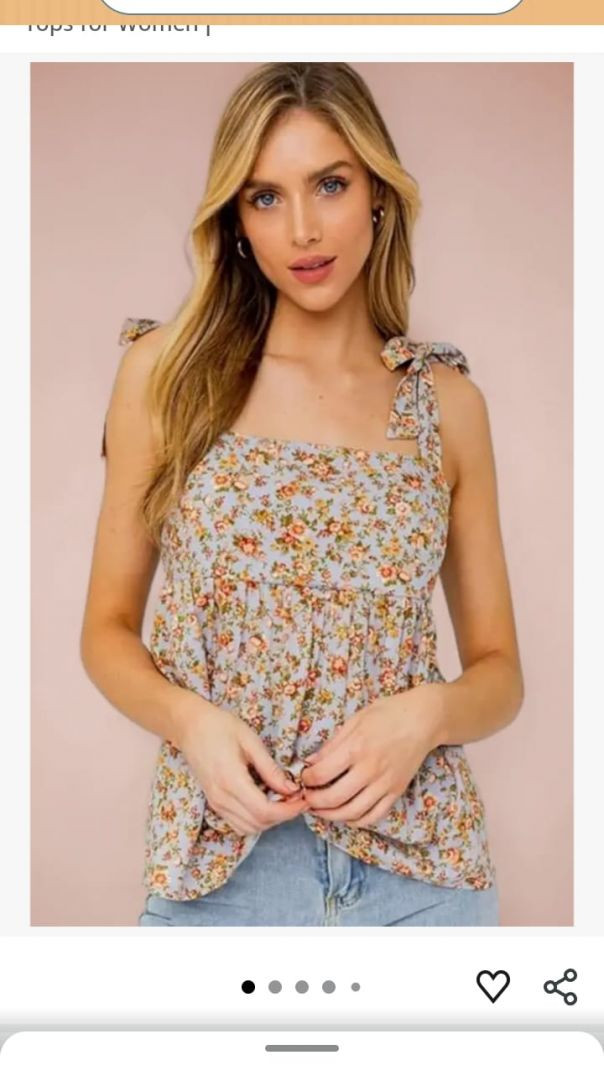
Task: Open the floral top product image
Action: tap(302, 494)
